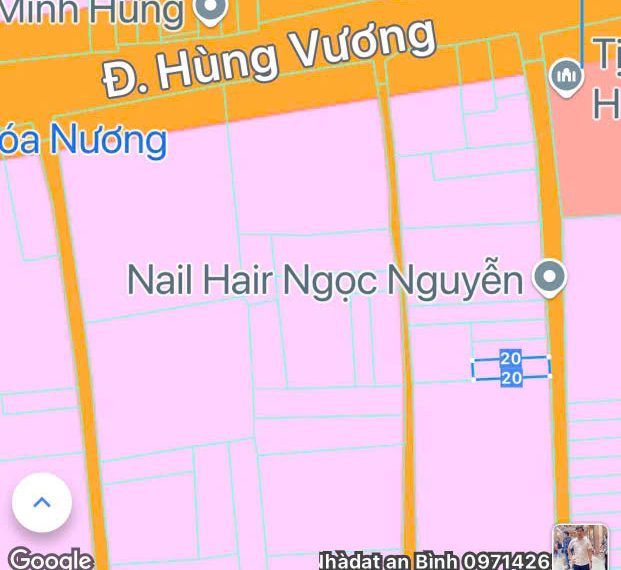Open the Nail Hair Ngọc Nguyễn map pin
The image size is (621, 570).
point(550,278)
